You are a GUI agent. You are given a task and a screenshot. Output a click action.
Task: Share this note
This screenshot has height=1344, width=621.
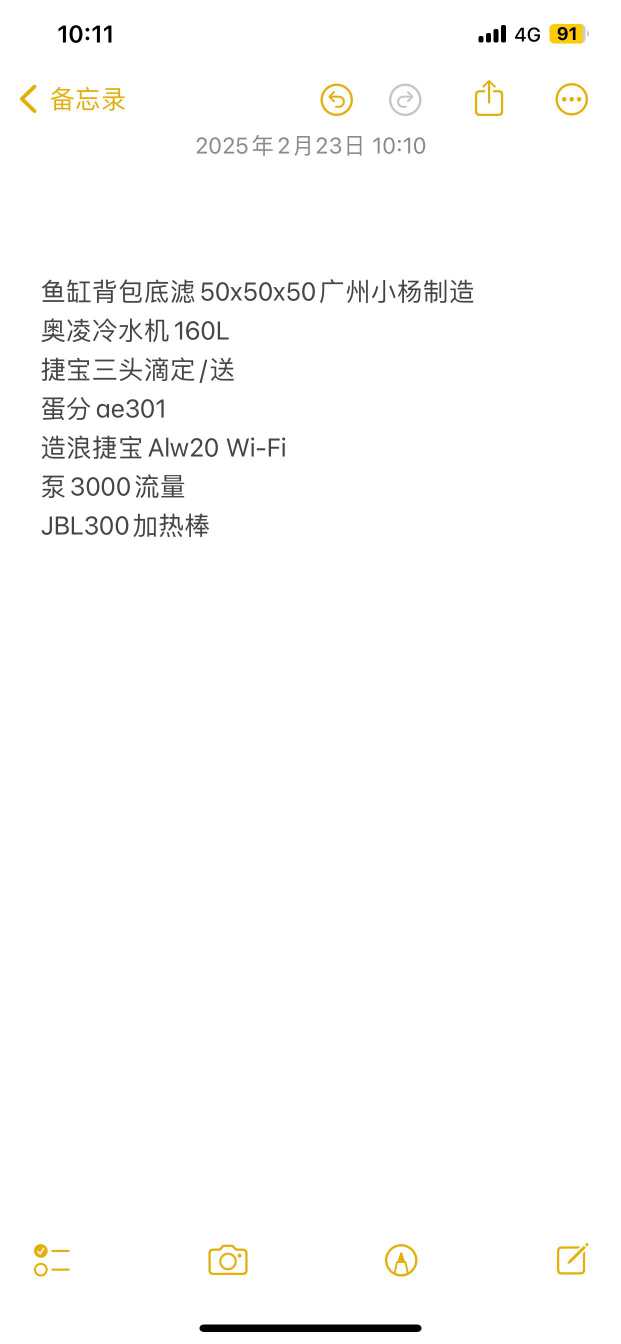point(489,99)
